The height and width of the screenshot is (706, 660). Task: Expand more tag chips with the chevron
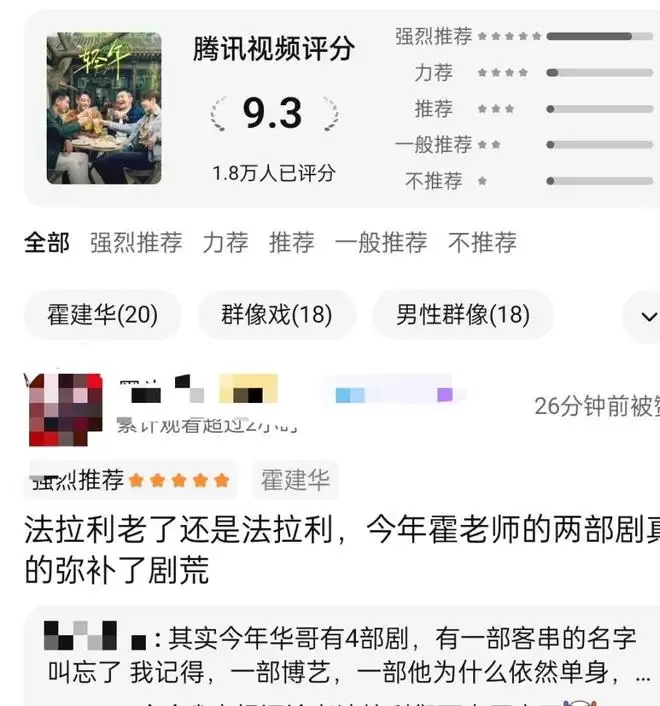(641, 317)
